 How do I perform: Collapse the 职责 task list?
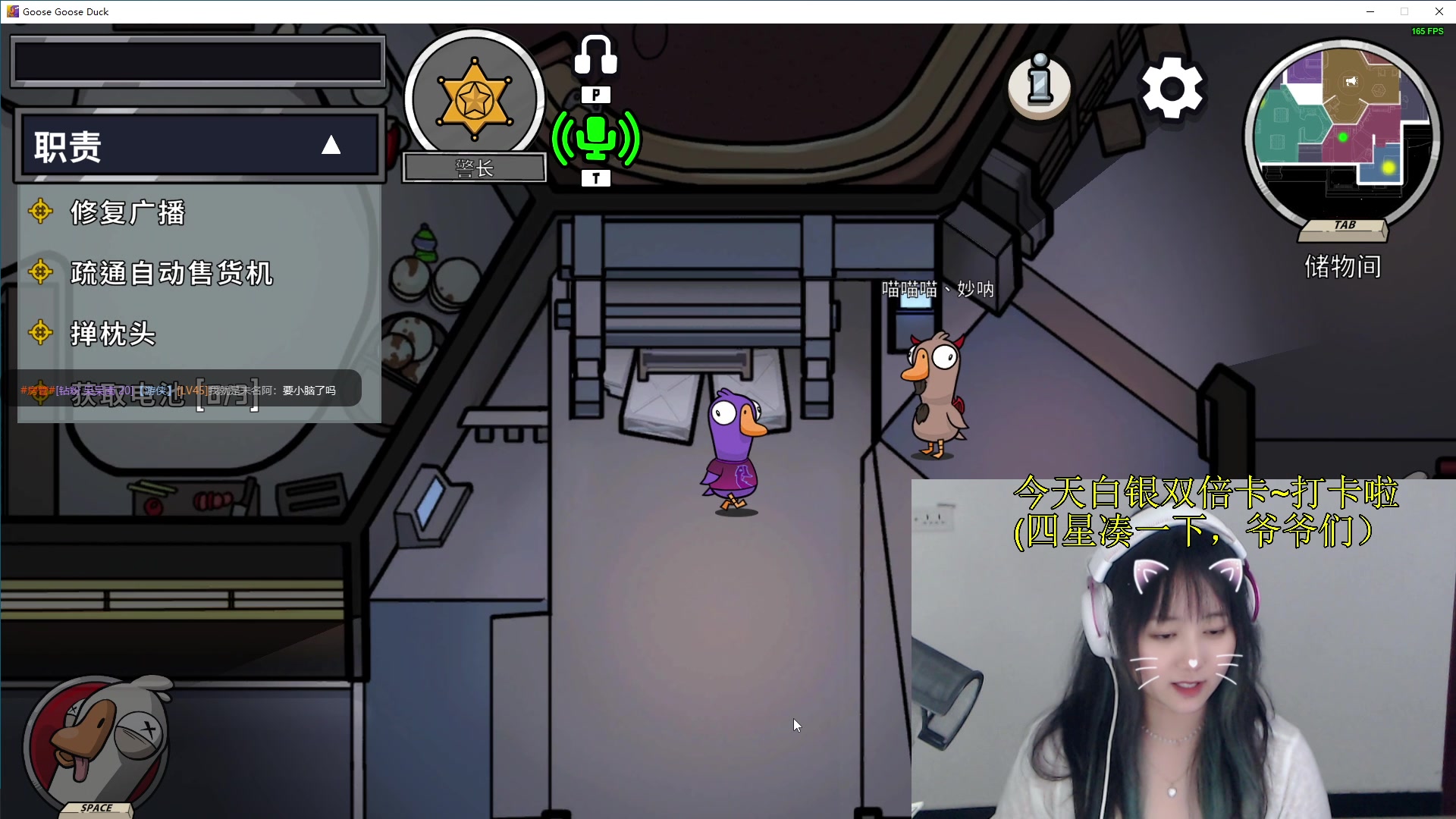point(331,145)
